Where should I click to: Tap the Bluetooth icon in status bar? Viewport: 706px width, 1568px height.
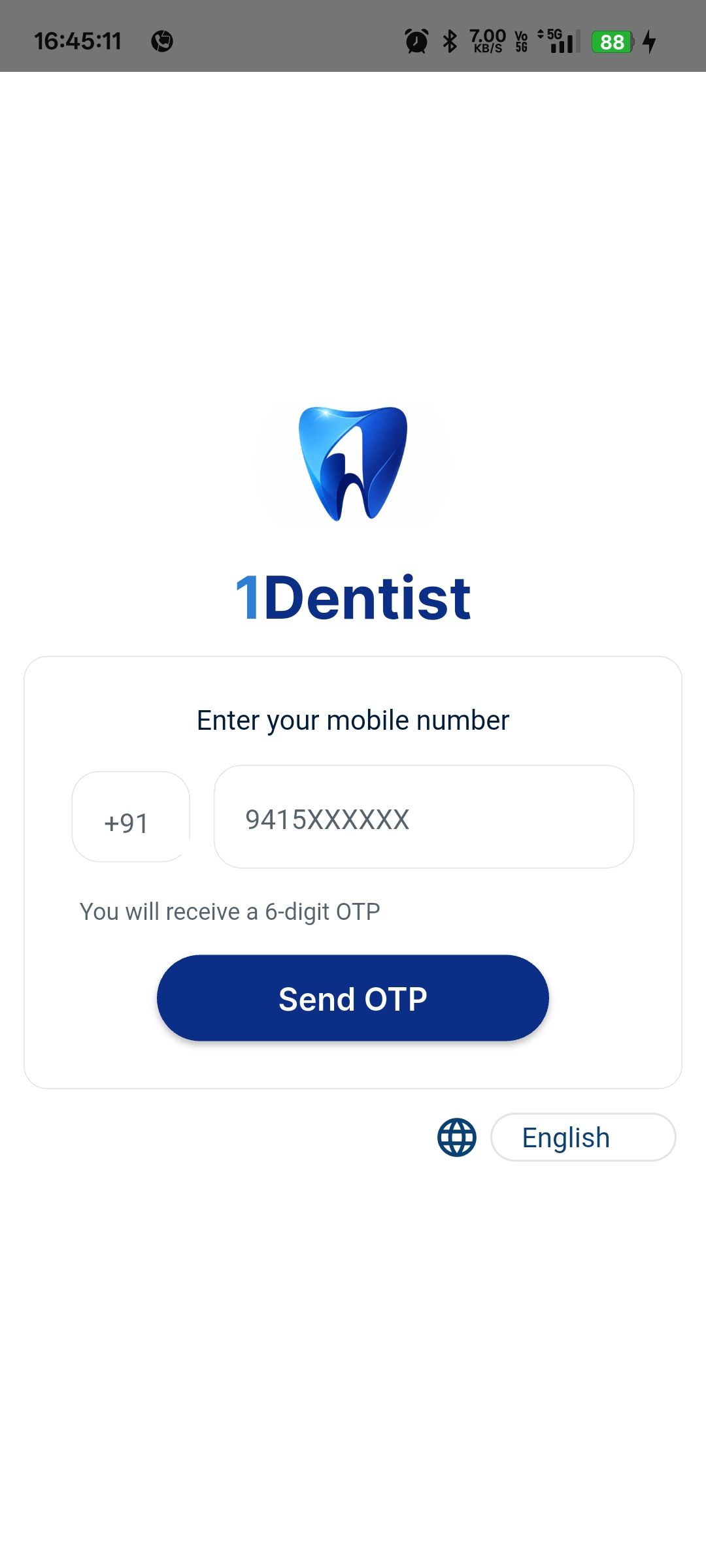tap(448, 41)
